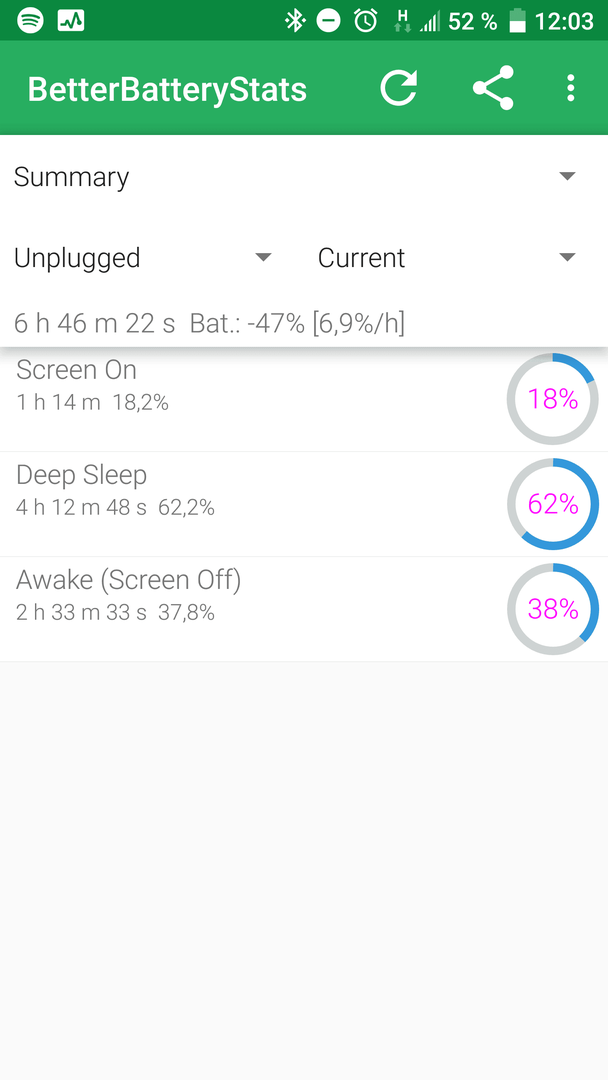Open the Screen On entry
Image resolution: width=608 pixels, height=1080 pixels.
304,399
